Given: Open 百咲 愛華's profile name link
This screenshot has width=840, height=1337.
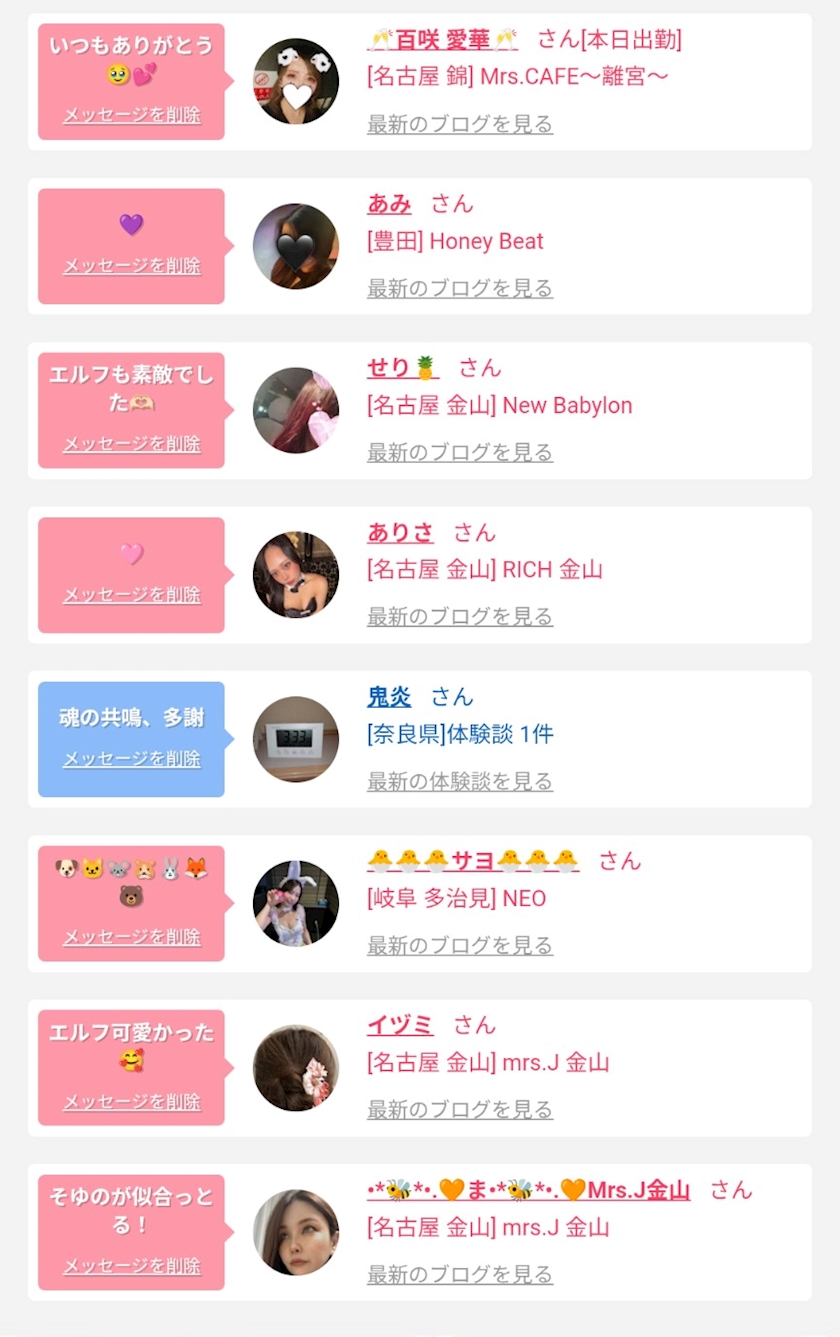Looking at the screenshot, I should click(443, 40).
